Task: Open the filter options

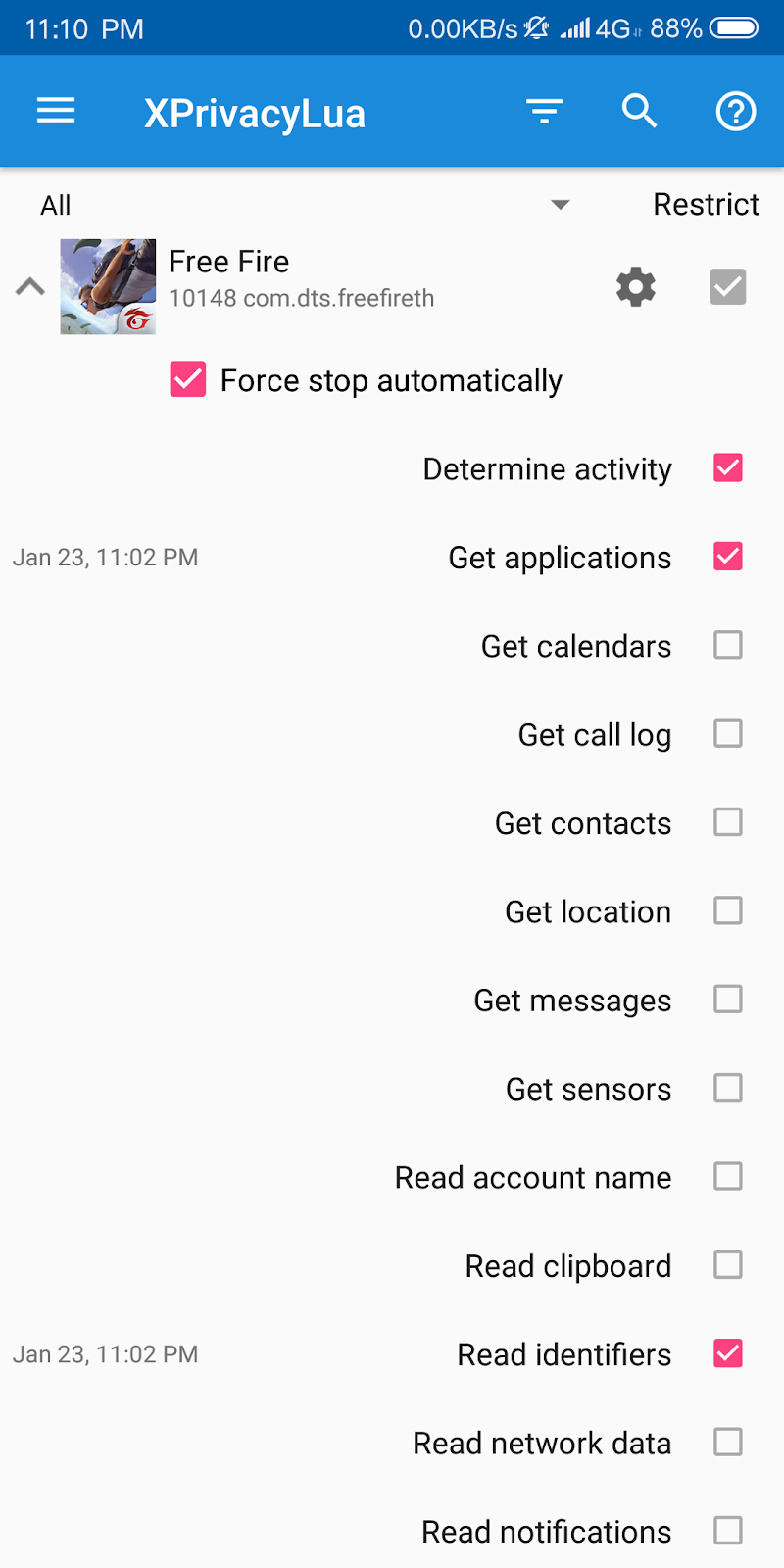Action: 544,111
